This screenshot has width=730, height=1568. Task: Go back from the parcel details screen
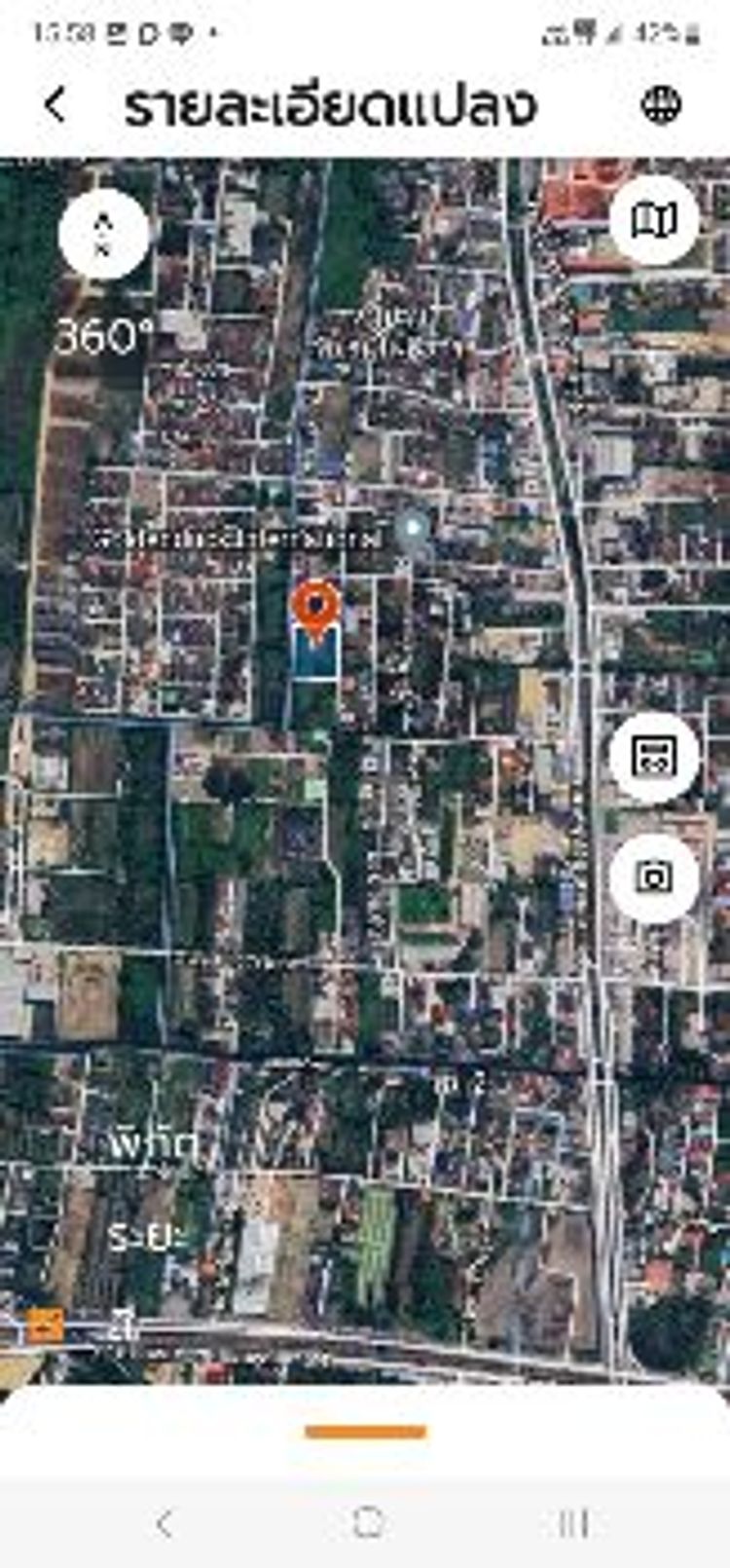55,104
